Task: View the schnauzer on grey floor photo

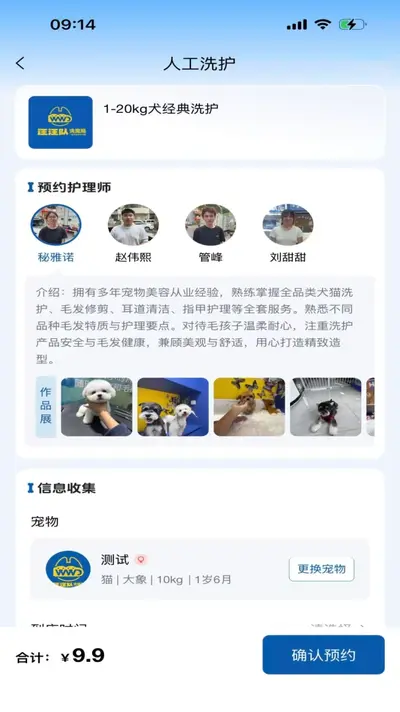Action: 326,407
